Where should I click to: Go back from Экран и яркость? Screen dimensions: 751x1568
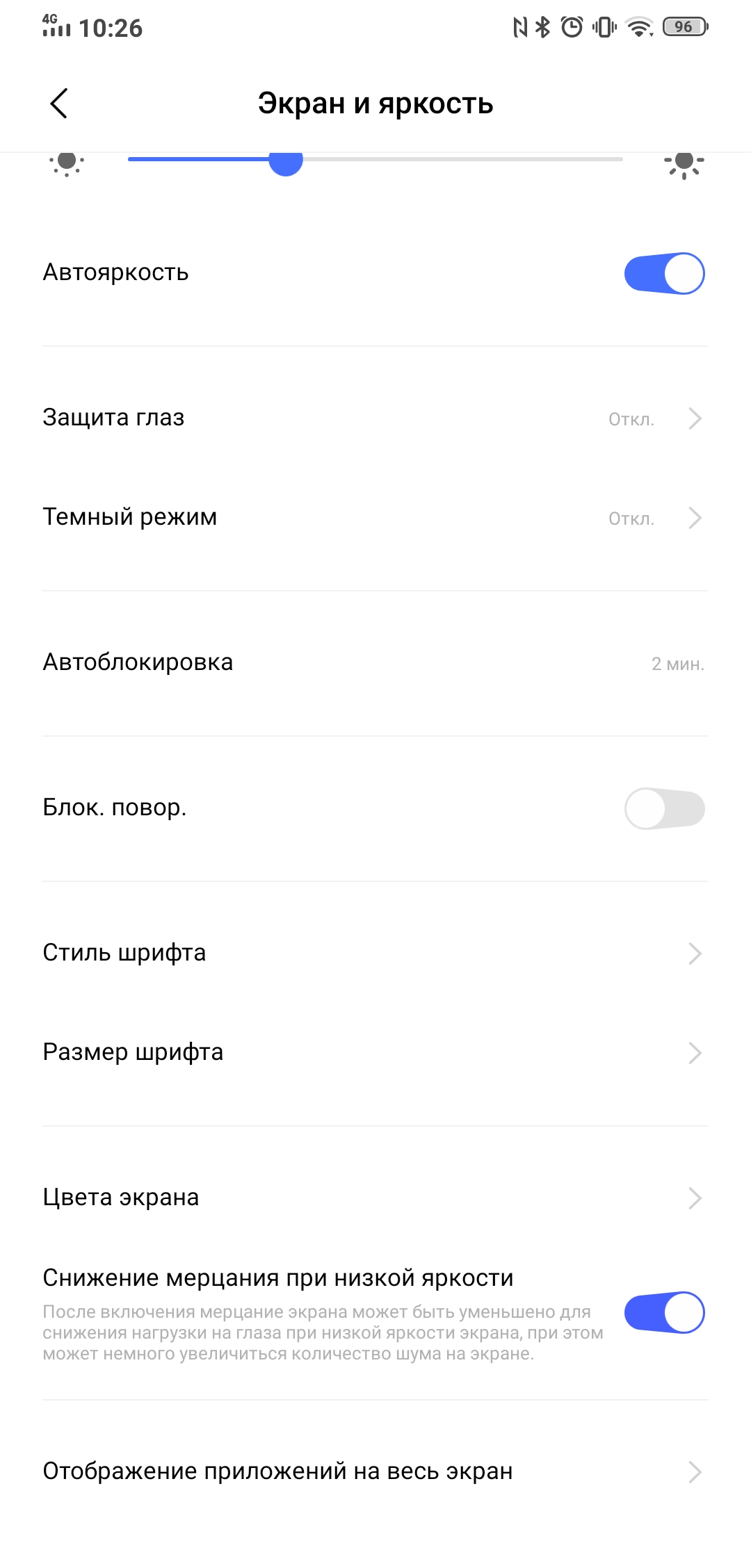coord(59,104)
